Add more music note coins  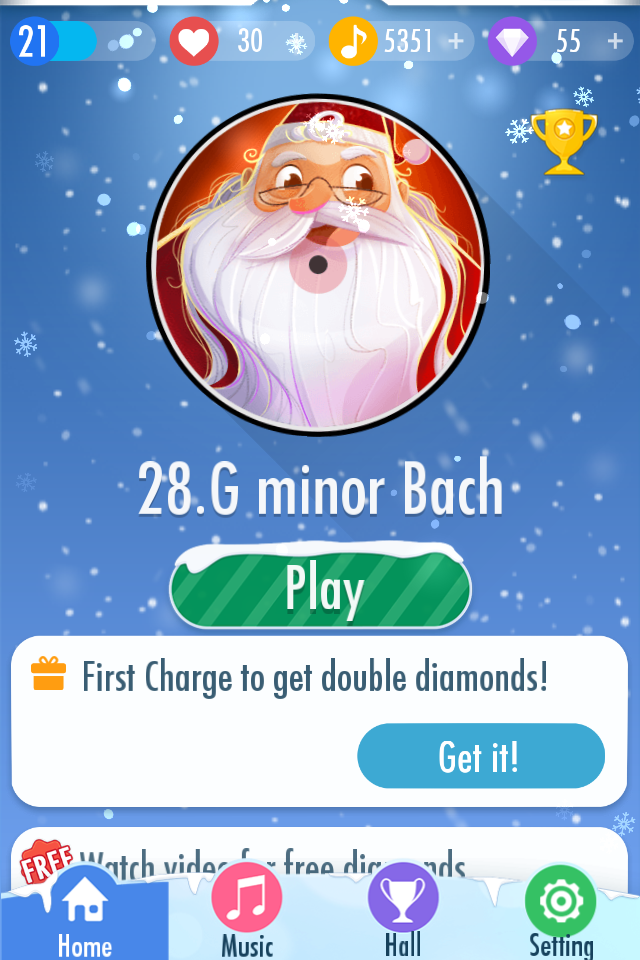[x=457, y=41]
